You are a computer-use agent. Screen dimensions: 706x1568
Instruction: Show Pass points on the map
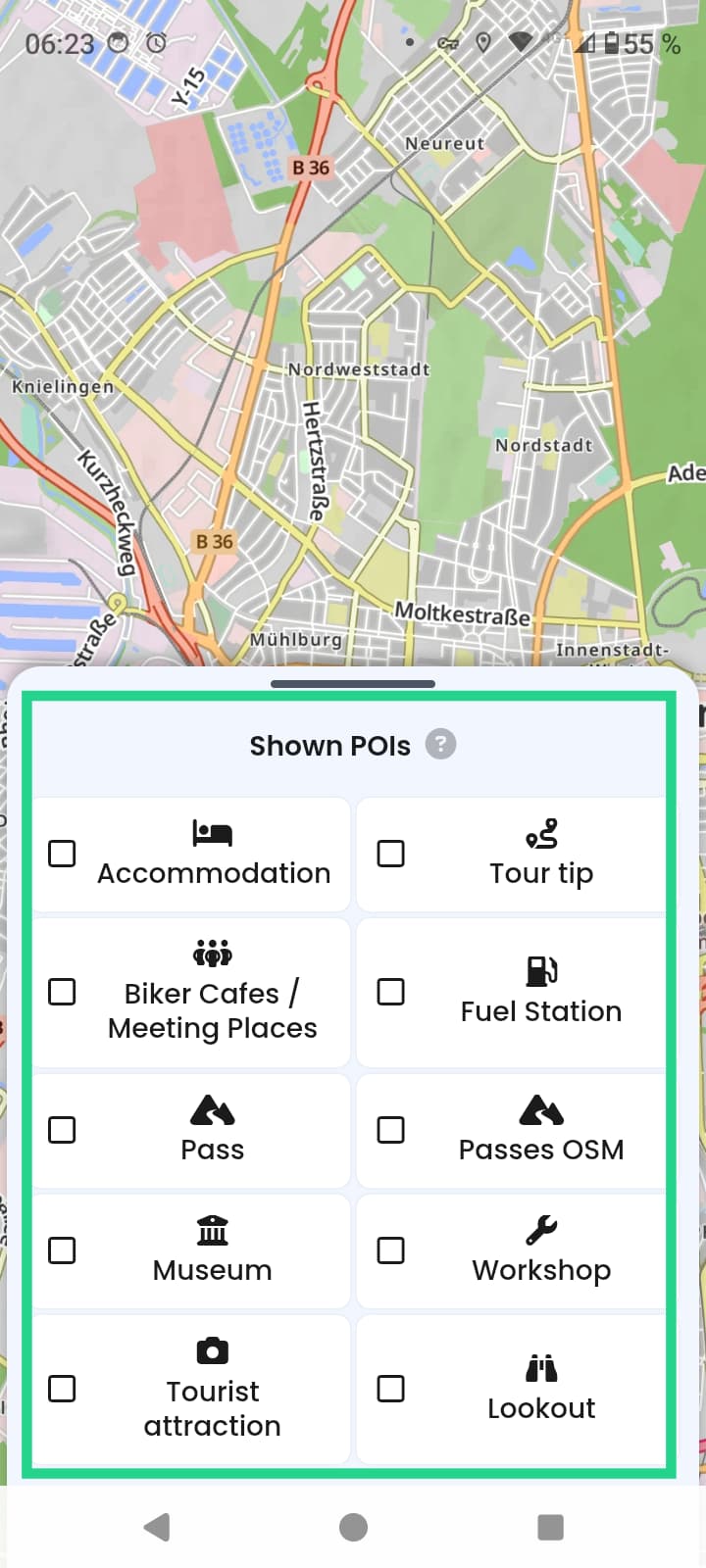click(x=62, y=1130)
